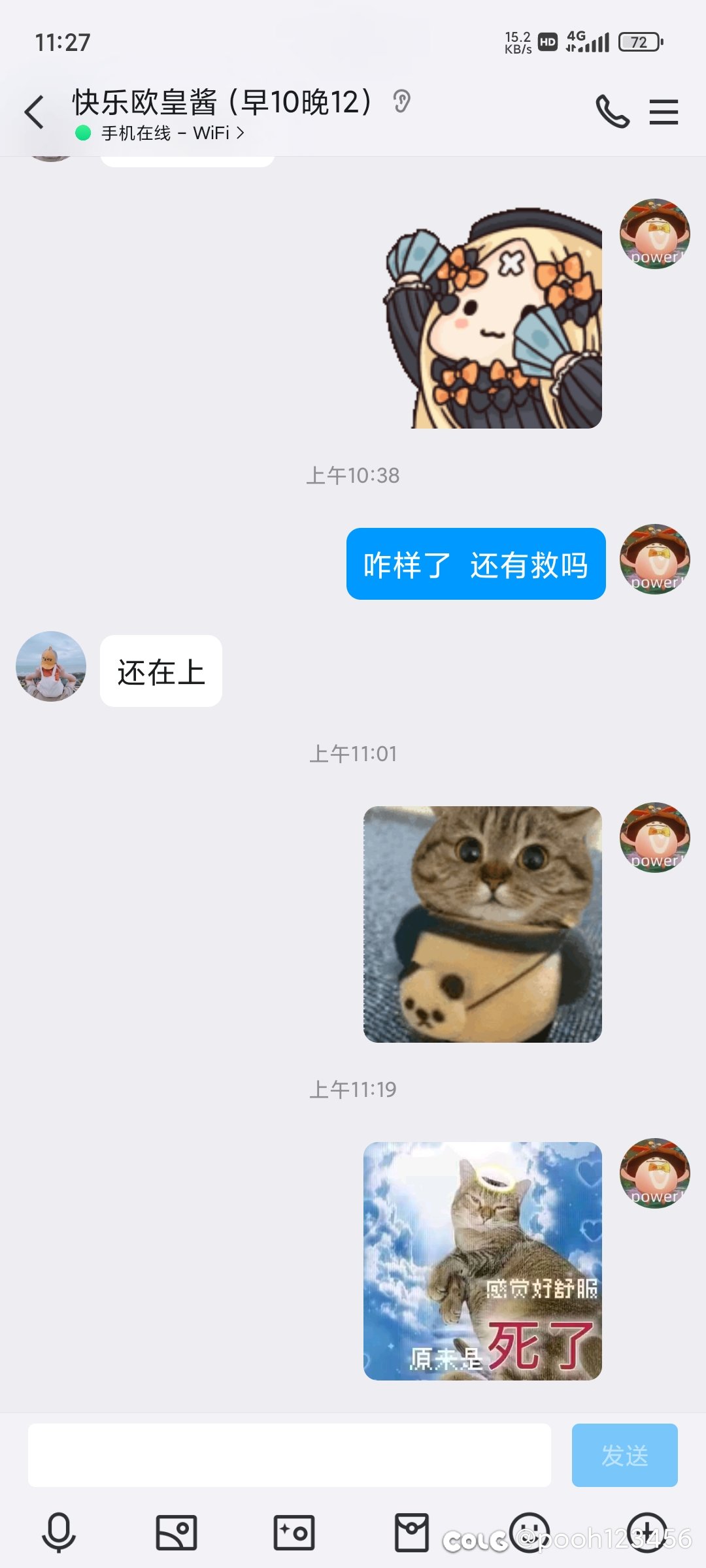Open the 手机在线 - WiFi status details
Viewport: 706px width, 1568px height.
pos(160,133)
